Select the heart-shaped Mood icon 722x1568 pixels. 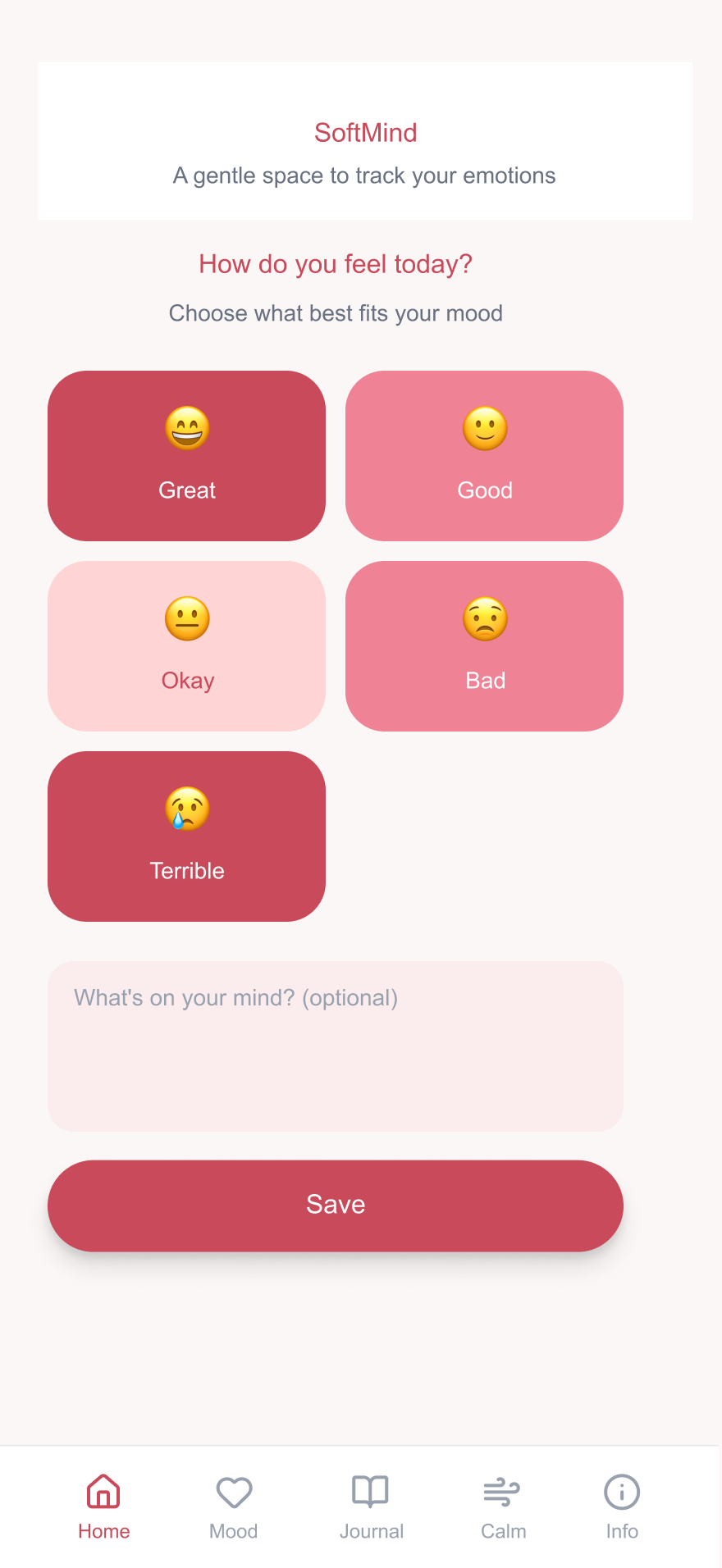coord(233,1493)
